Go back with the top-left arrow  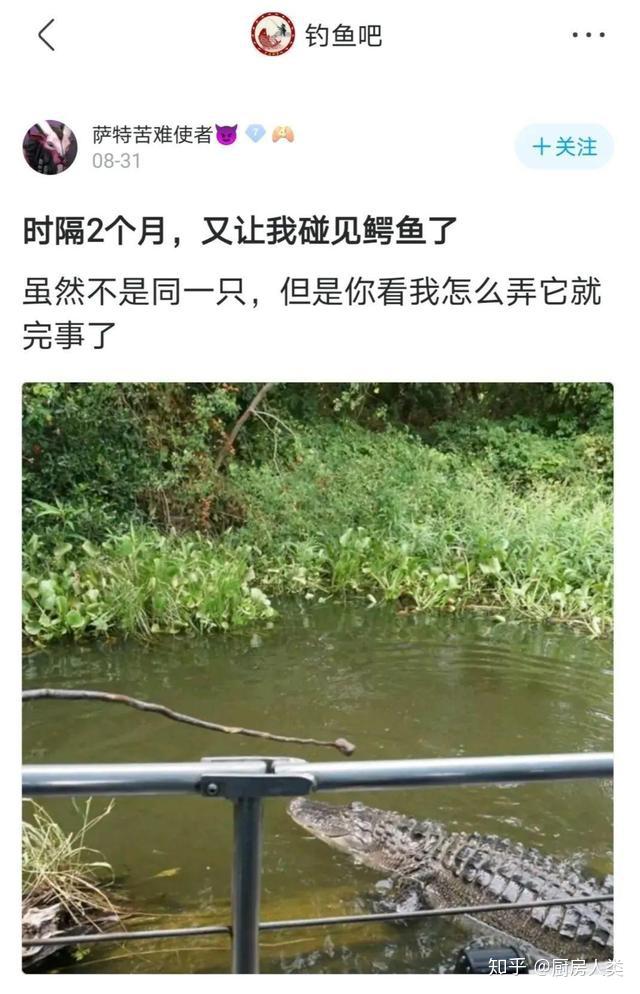(46, 35)
